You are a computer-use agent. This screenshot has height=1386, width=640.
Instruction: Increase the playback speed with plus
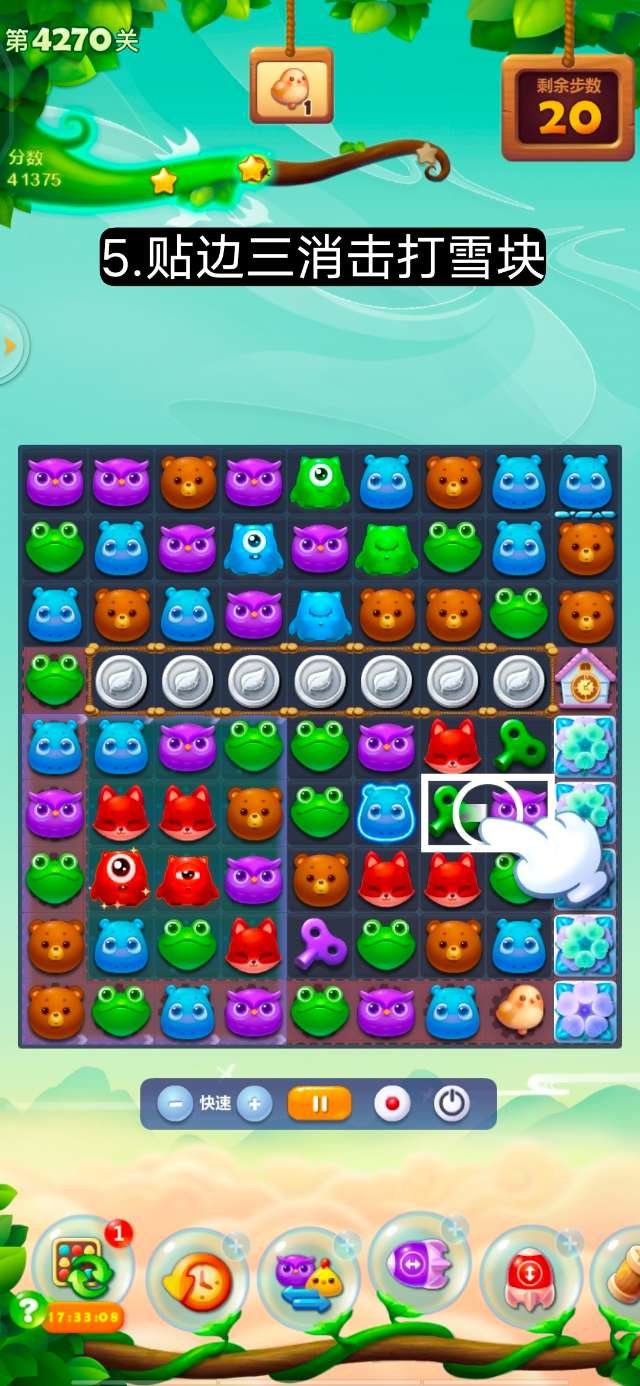click(x=254, y=1104)
